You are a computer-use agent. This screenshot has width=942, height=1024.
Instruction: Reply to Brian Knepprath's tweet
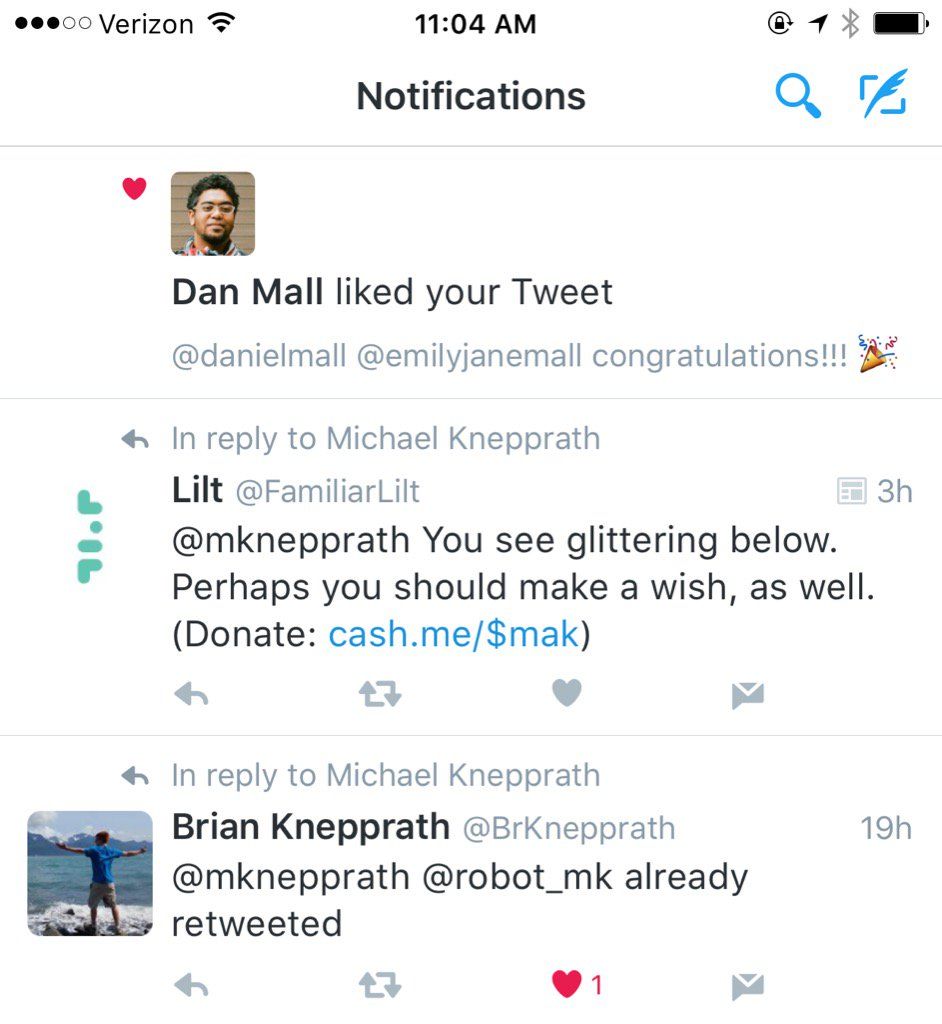coord(191,986)
